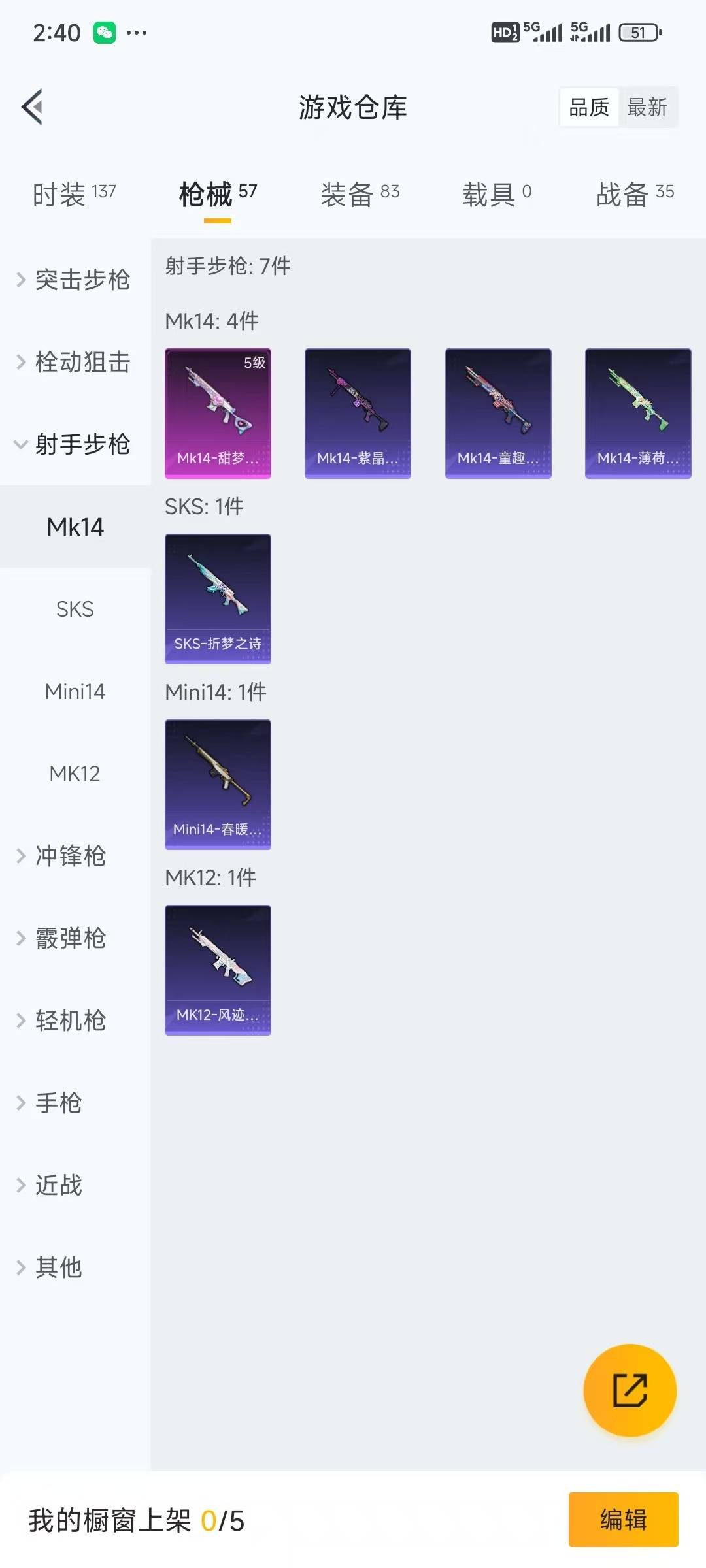Screen dimensions: 706x1568
Task: Expand the 突击步枪 category
Action: (x=82, y=280)
